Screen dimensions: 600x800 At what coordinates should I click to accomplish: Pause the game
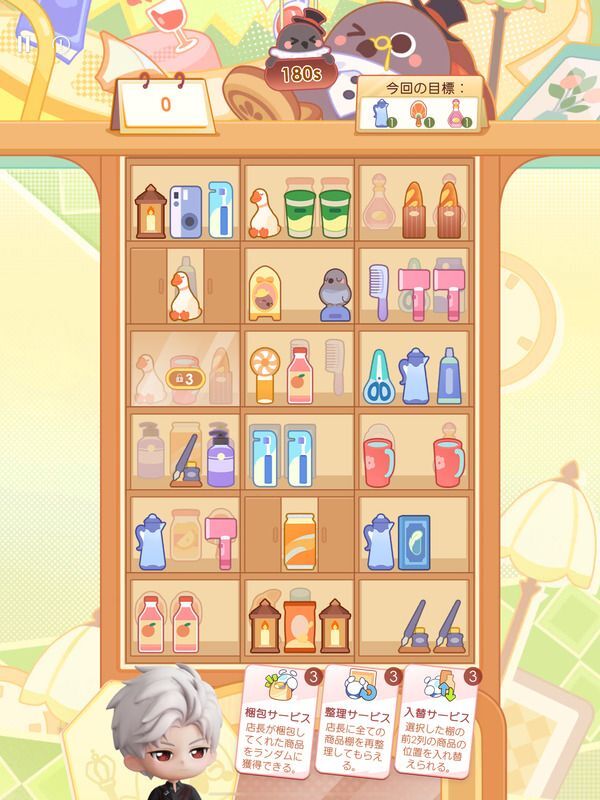[25, 43]
